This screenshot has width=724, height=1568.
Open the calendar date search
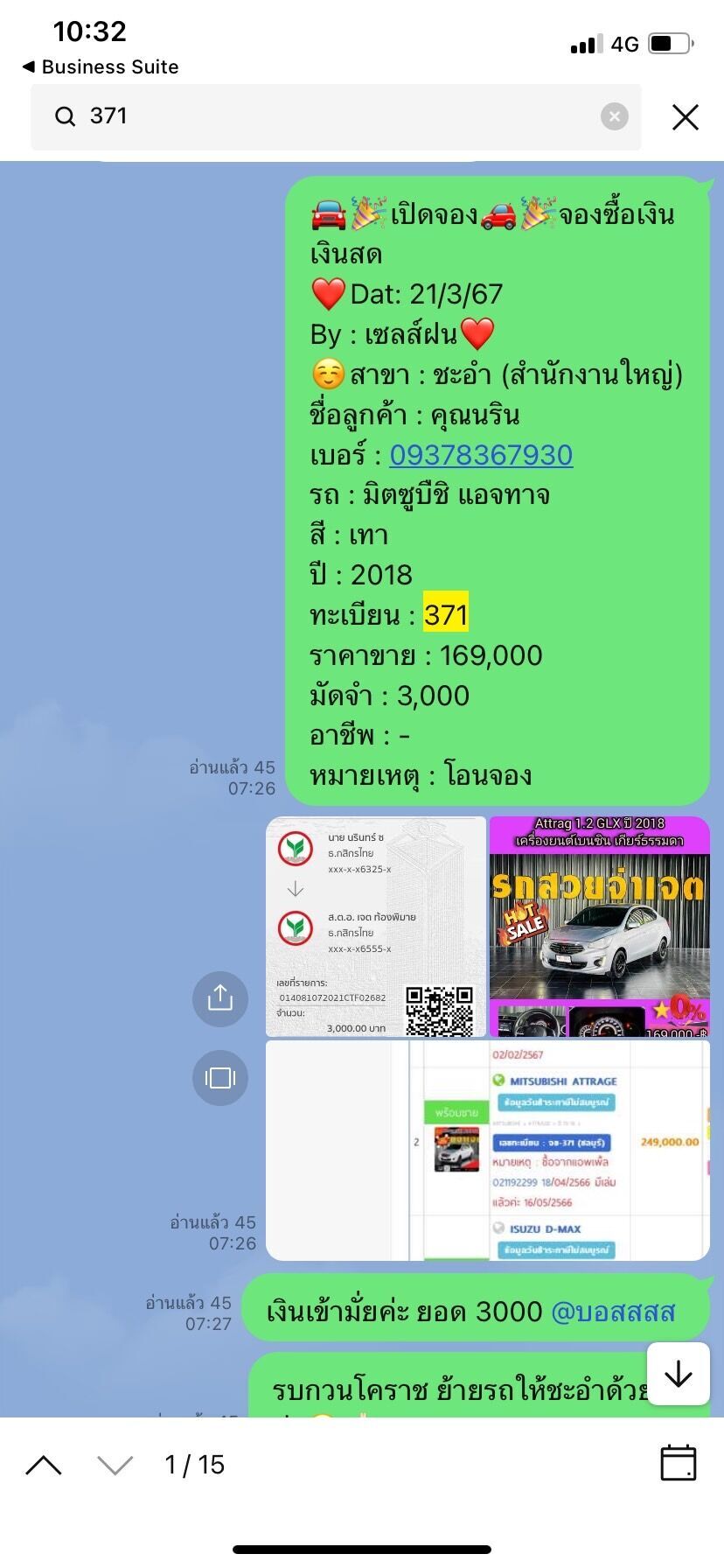pyautogui.click(x=678, y=1463)
